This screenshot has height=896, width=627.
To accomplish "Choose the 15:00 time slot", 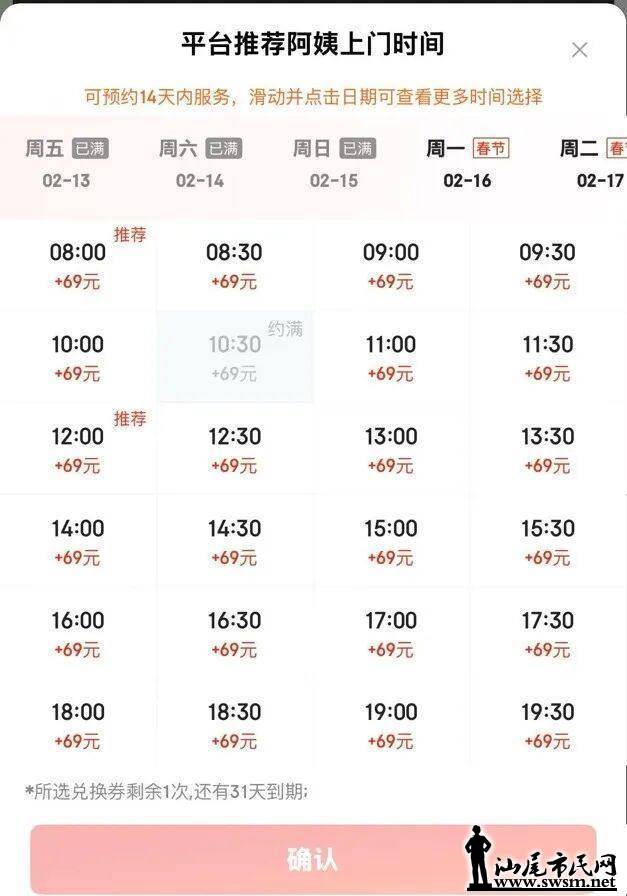I will (390, 540).
